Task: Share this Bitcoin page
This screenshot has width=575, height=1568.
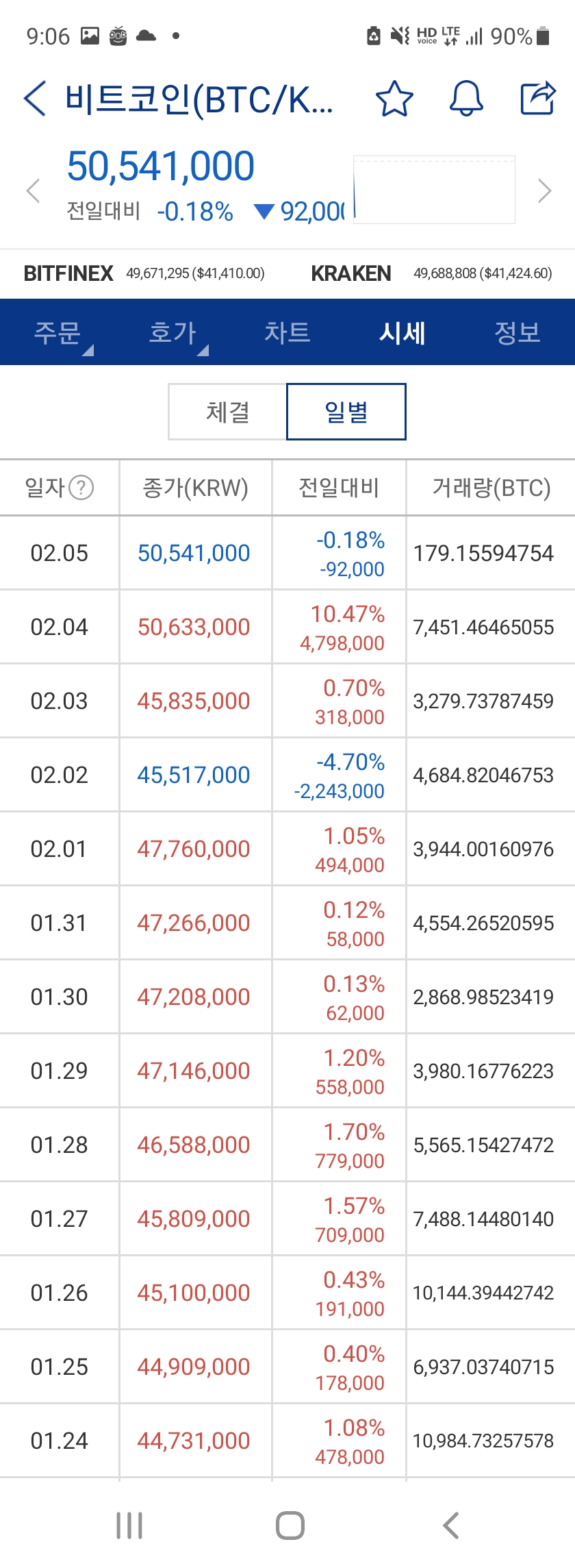Action: pos(537,99)
